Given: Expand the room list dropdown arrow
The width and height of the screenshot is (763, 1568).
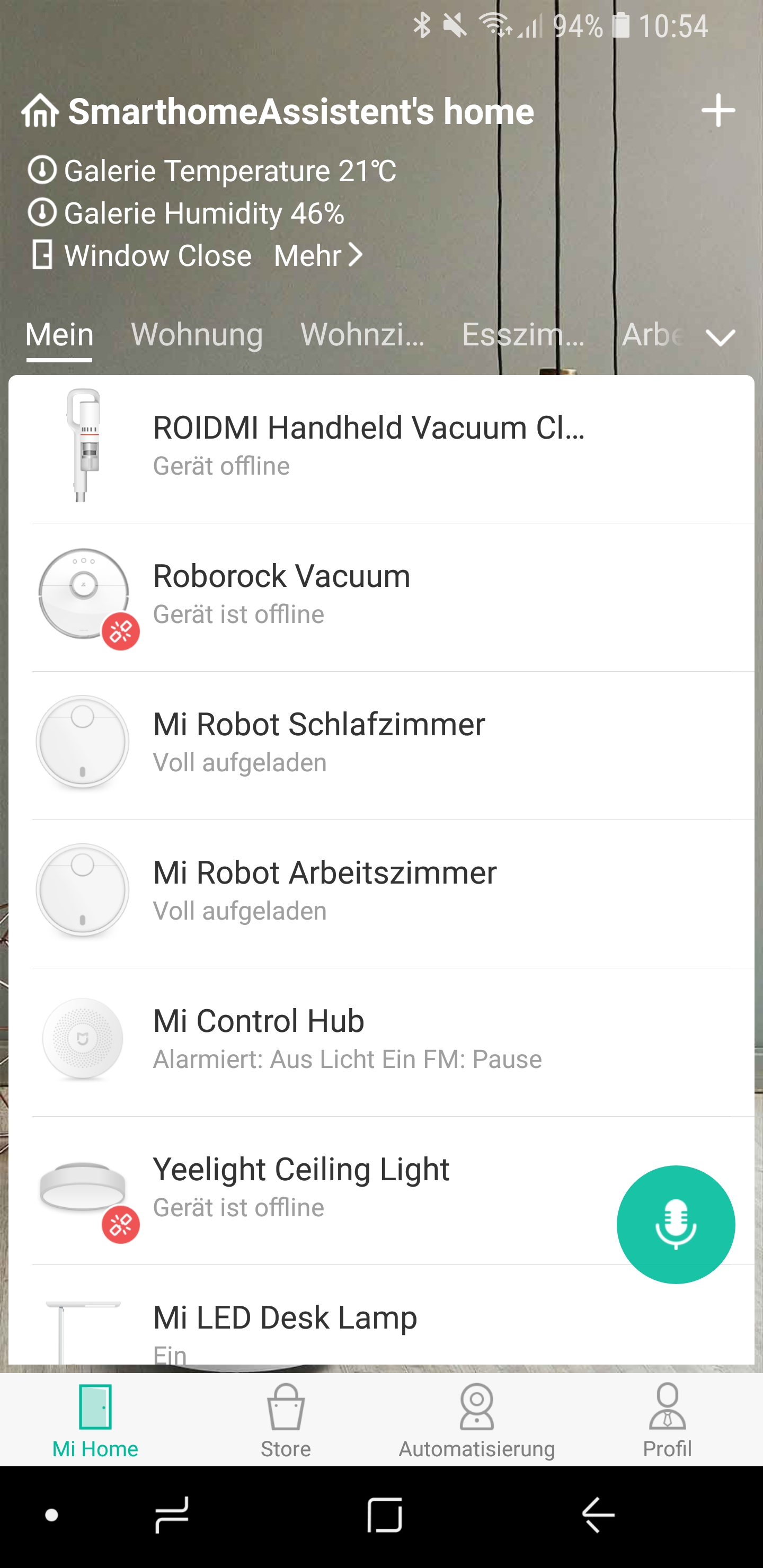Looking at the screenshot, I should [x=720, y=336].
